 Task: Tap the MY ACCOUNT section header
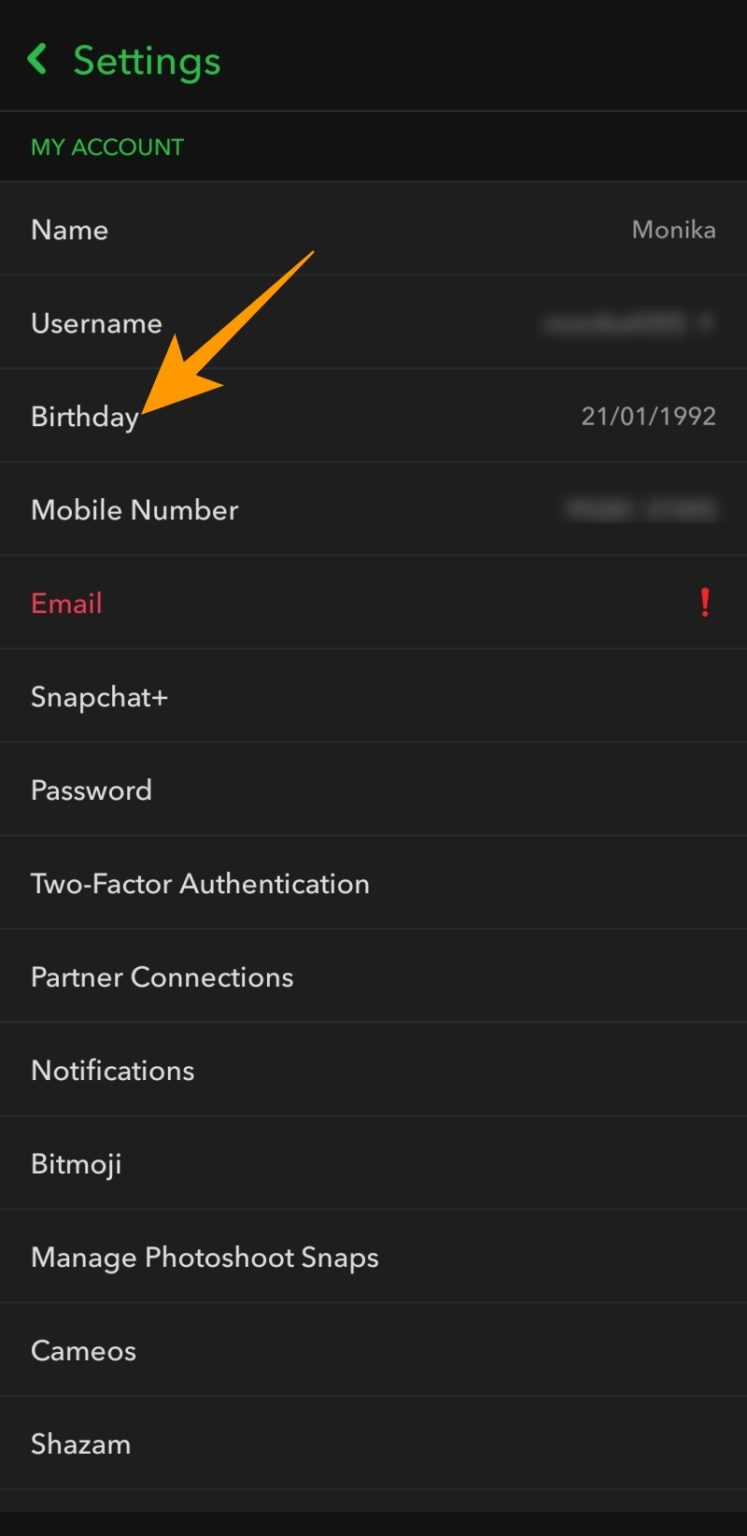tap(106, 146)
